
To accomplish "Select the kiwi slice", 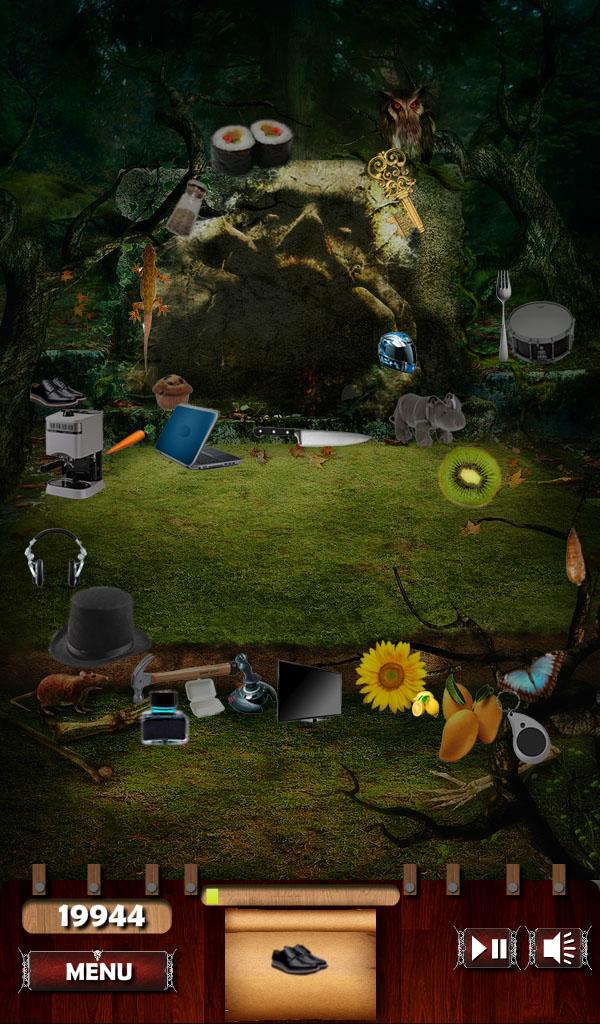I will click(x=469, y=475).
